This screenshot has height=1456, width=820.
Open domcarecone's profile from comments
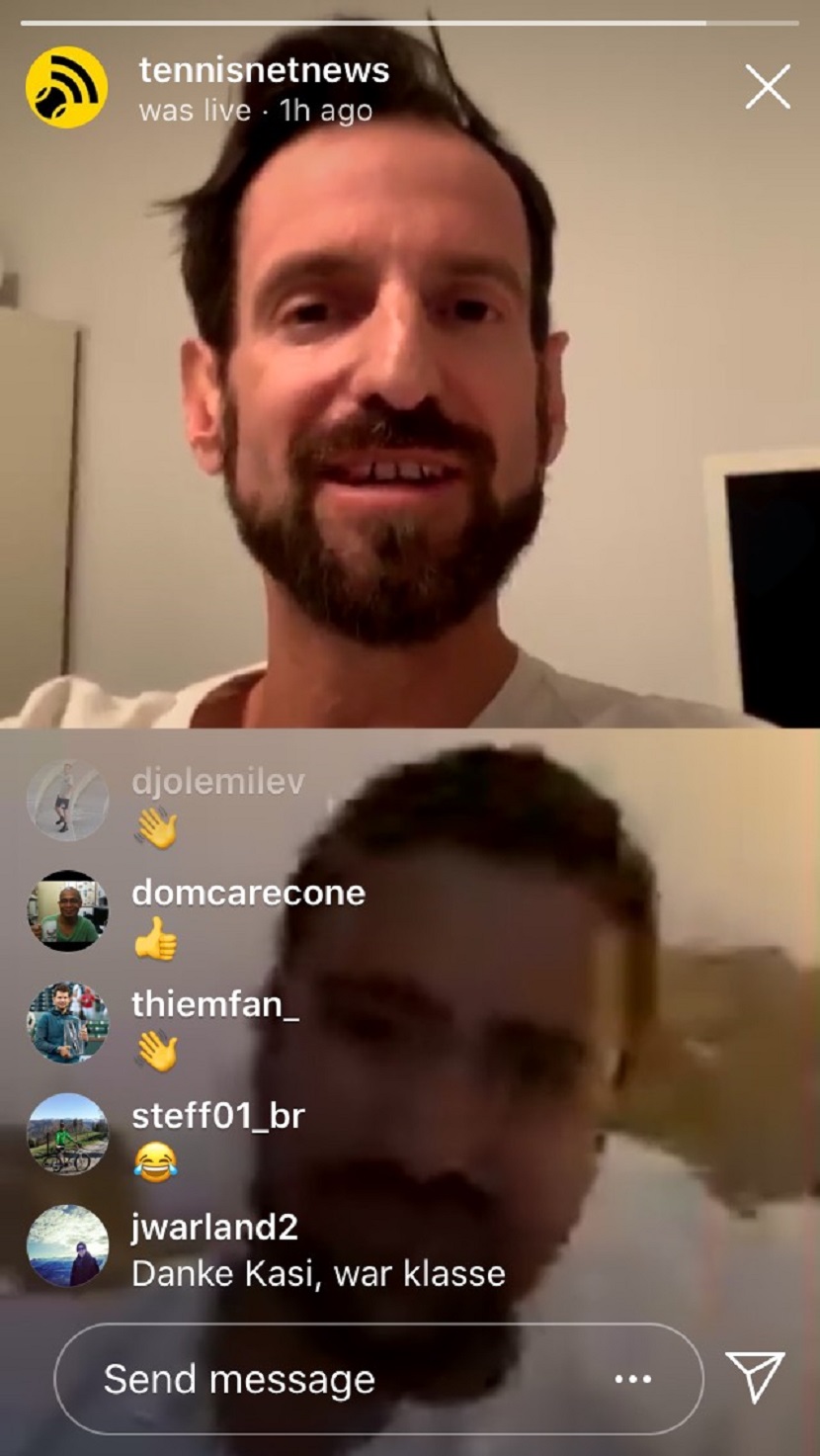click(67, 910)
